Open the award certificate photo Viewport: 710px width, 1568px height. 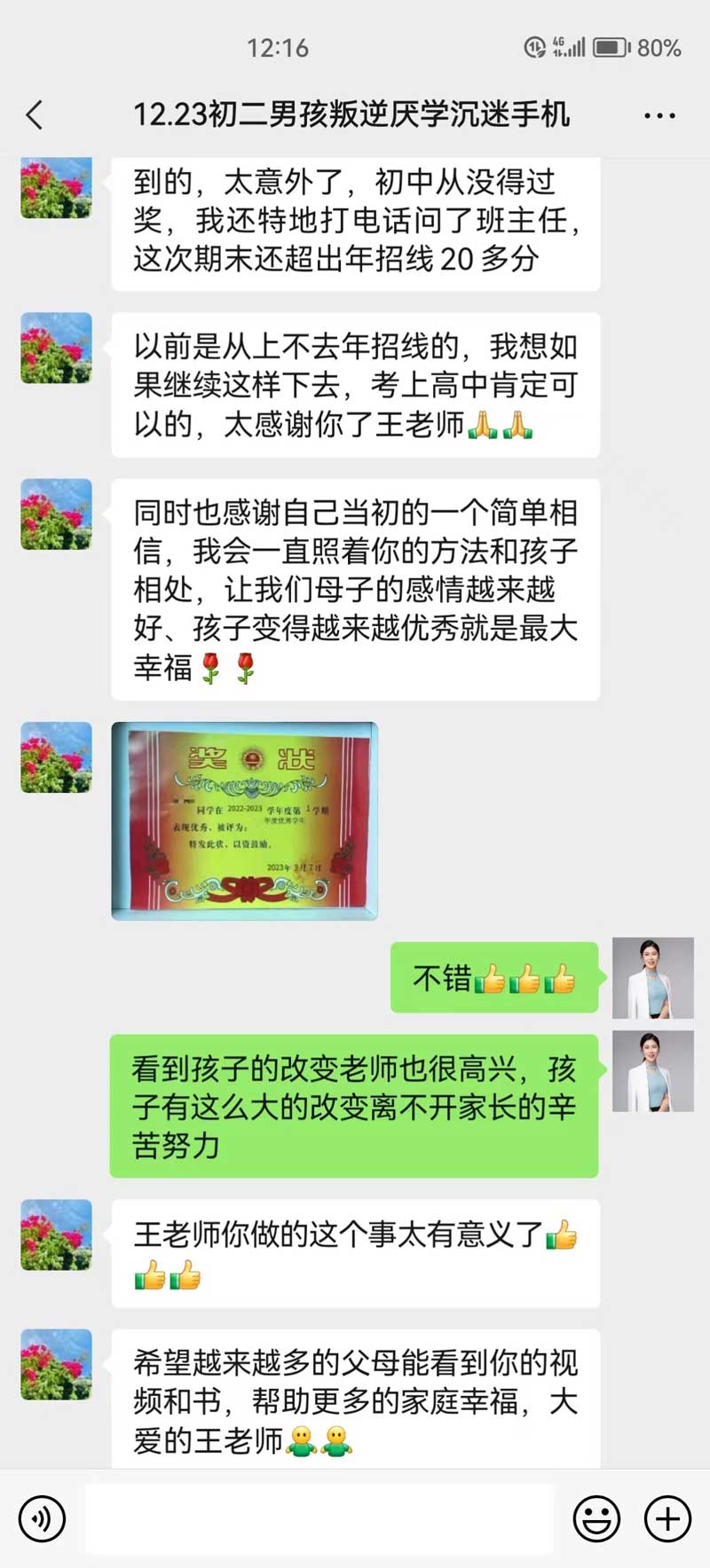click(244, 820)
